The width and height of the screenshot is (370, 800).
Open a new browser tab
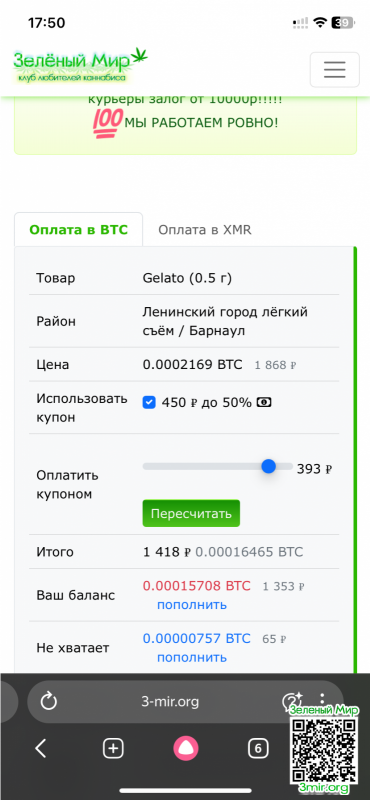(x=113, y=749)
